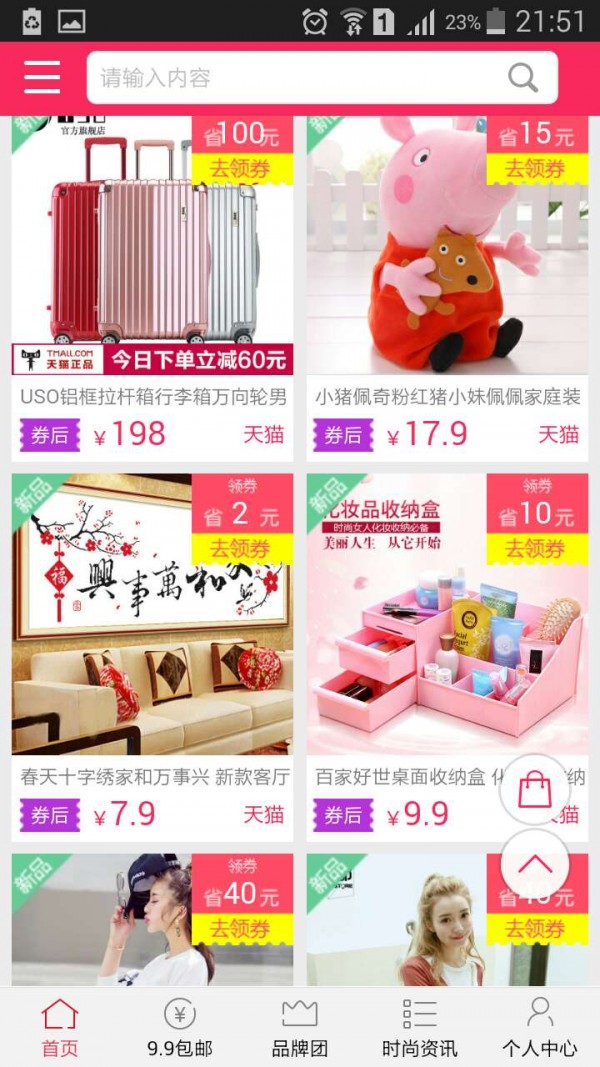Switch to the 品牌团 tab
Image resolution: width=600 pixels, height=1067 pixels.
point(300,1028)
